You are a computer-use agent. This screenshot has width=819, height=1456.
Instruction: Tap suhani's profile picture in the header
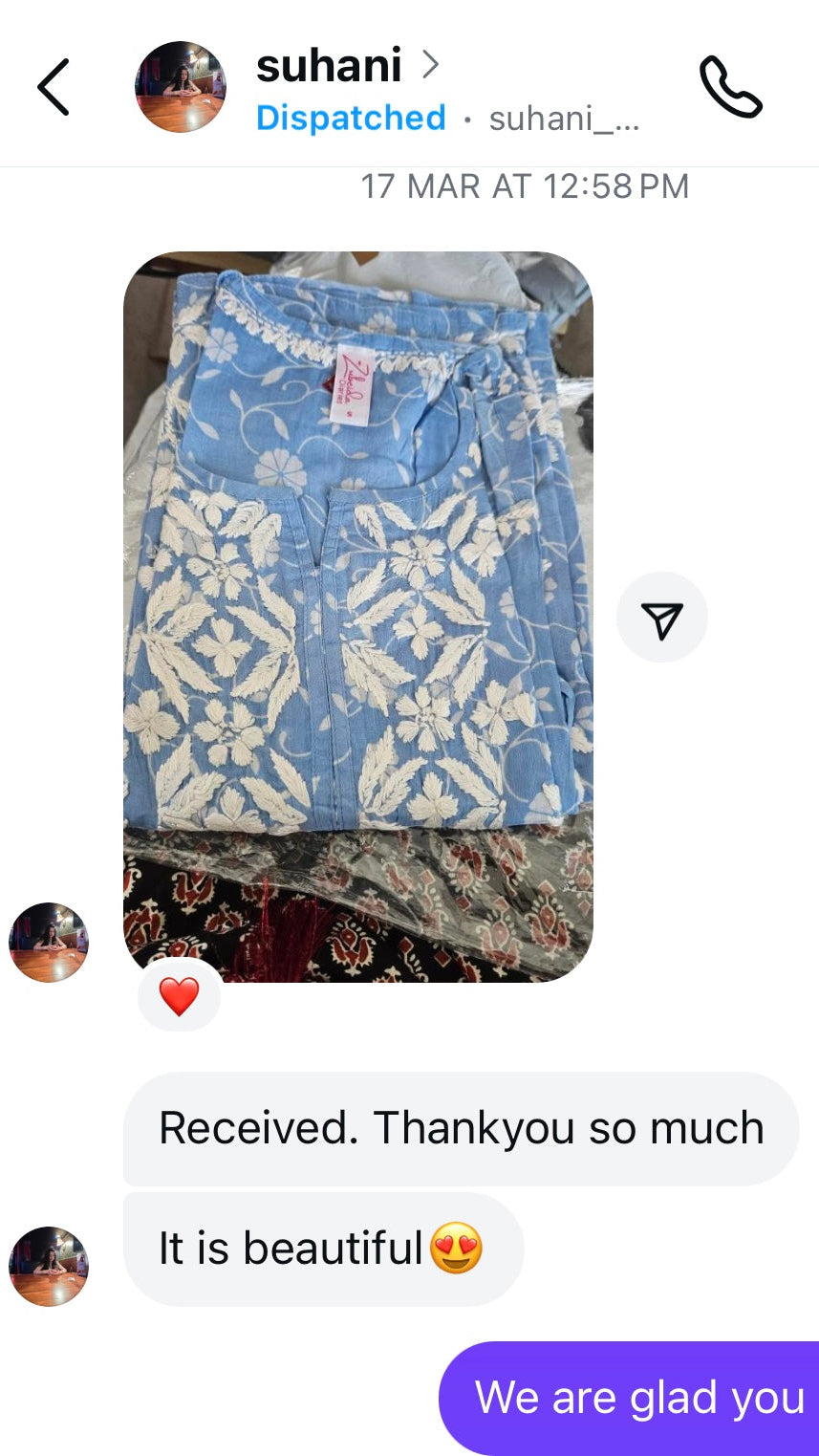coord(181,87)
